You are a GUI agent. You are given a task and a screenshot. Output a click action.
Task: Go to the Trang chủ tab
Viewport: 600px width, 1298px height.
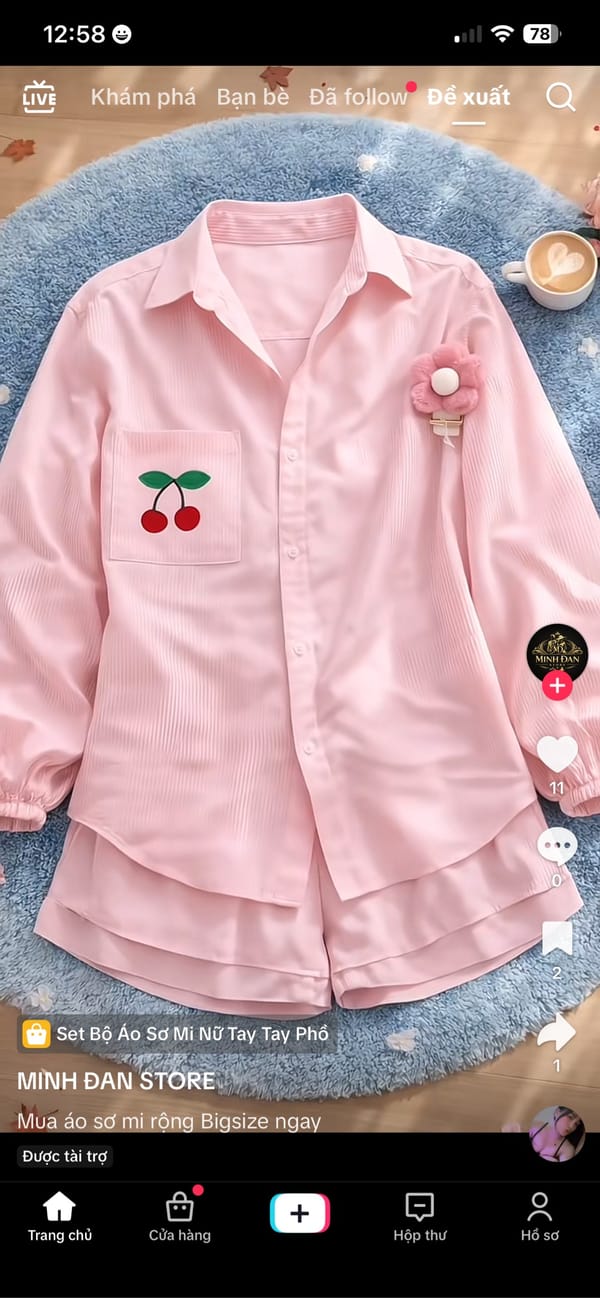point(60,1217)
